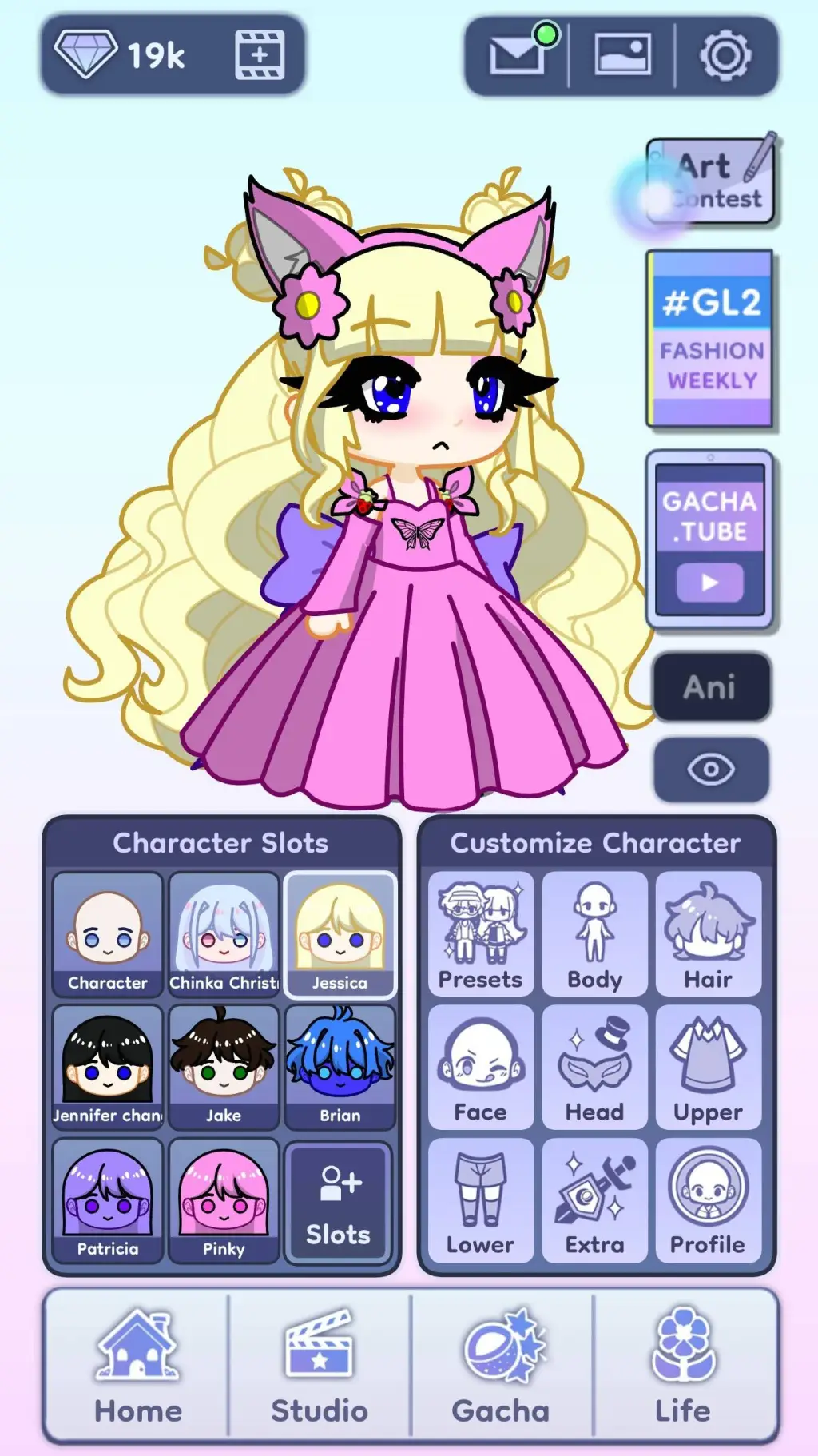Image resolution: width=818 pixels, height=1456 pixels.
Task: Open the screenshot gallery icon
Action: [622, 54]
